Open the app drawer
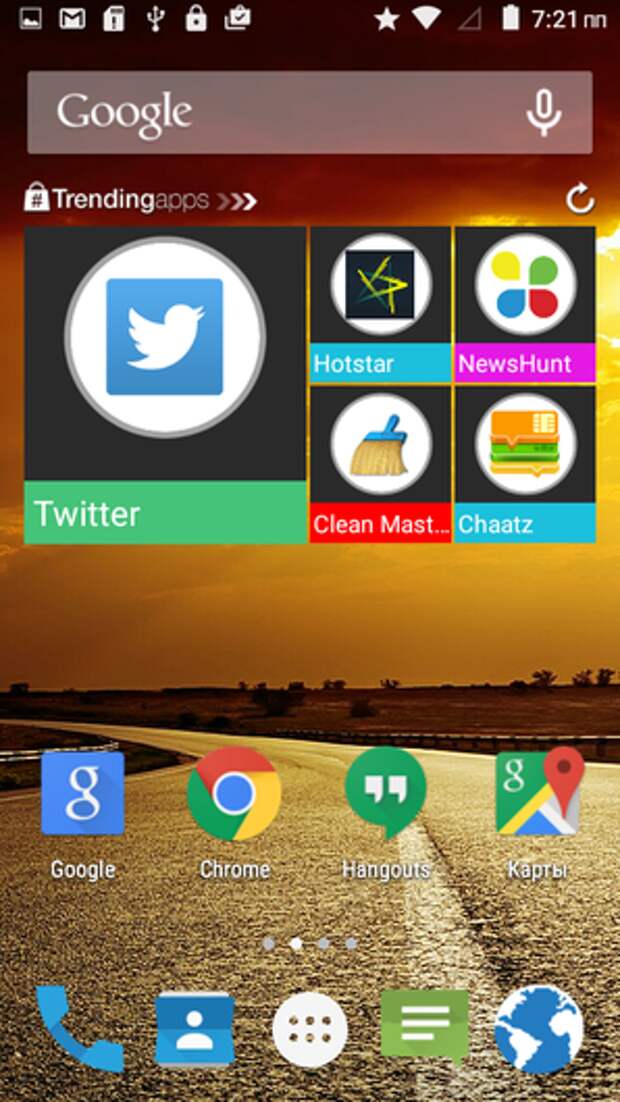 click(x=310, y=1031)
